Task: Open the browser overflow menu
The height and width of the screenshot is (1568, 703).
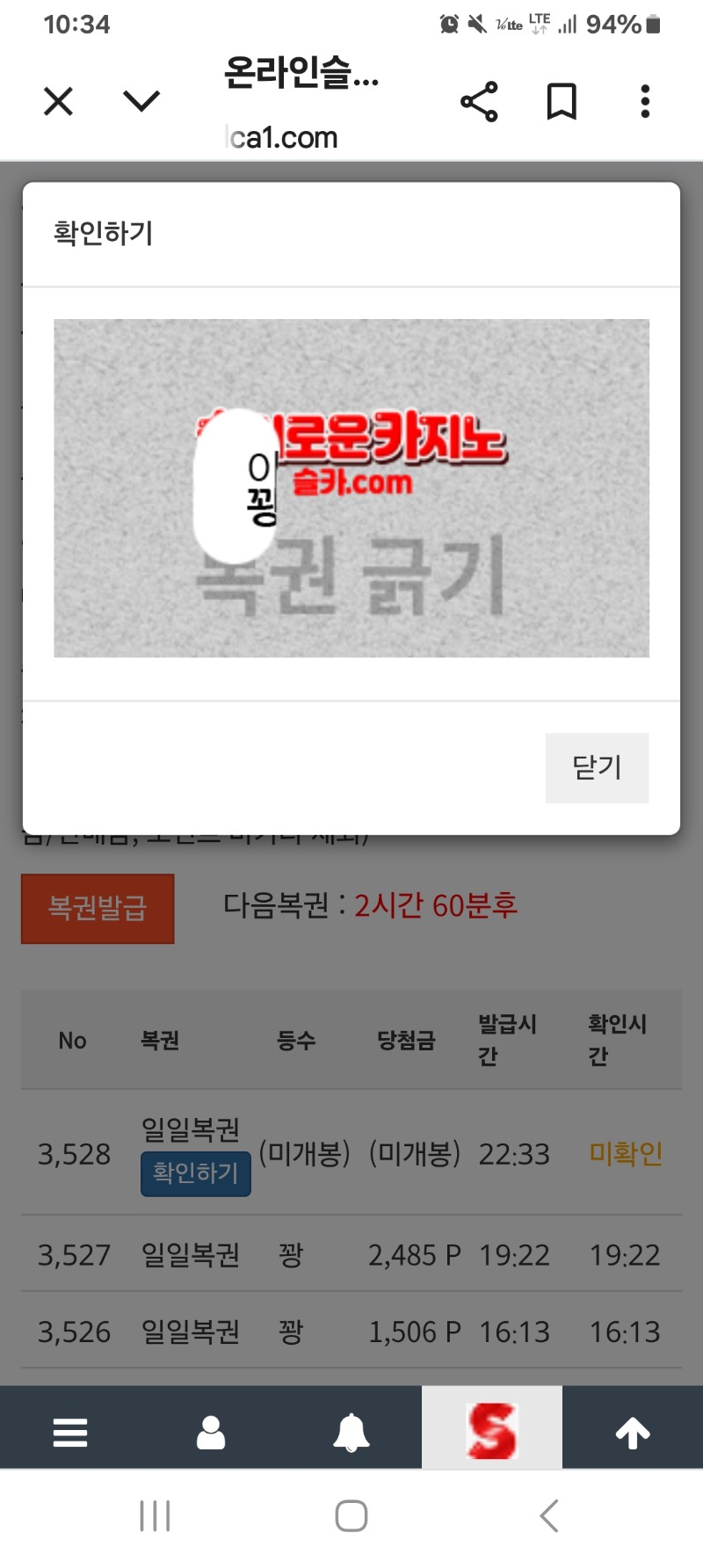Action: pos(645,102)
